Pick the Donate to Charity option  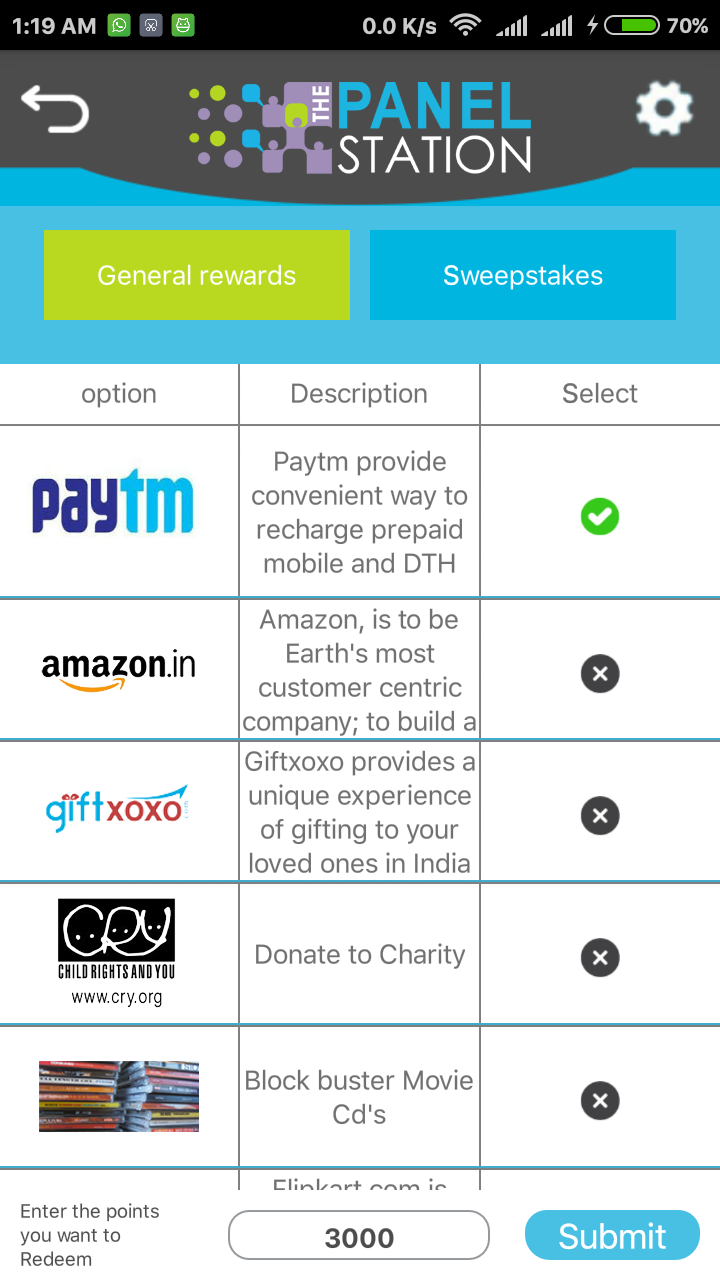pyautogui.click(x=600, y=957)
